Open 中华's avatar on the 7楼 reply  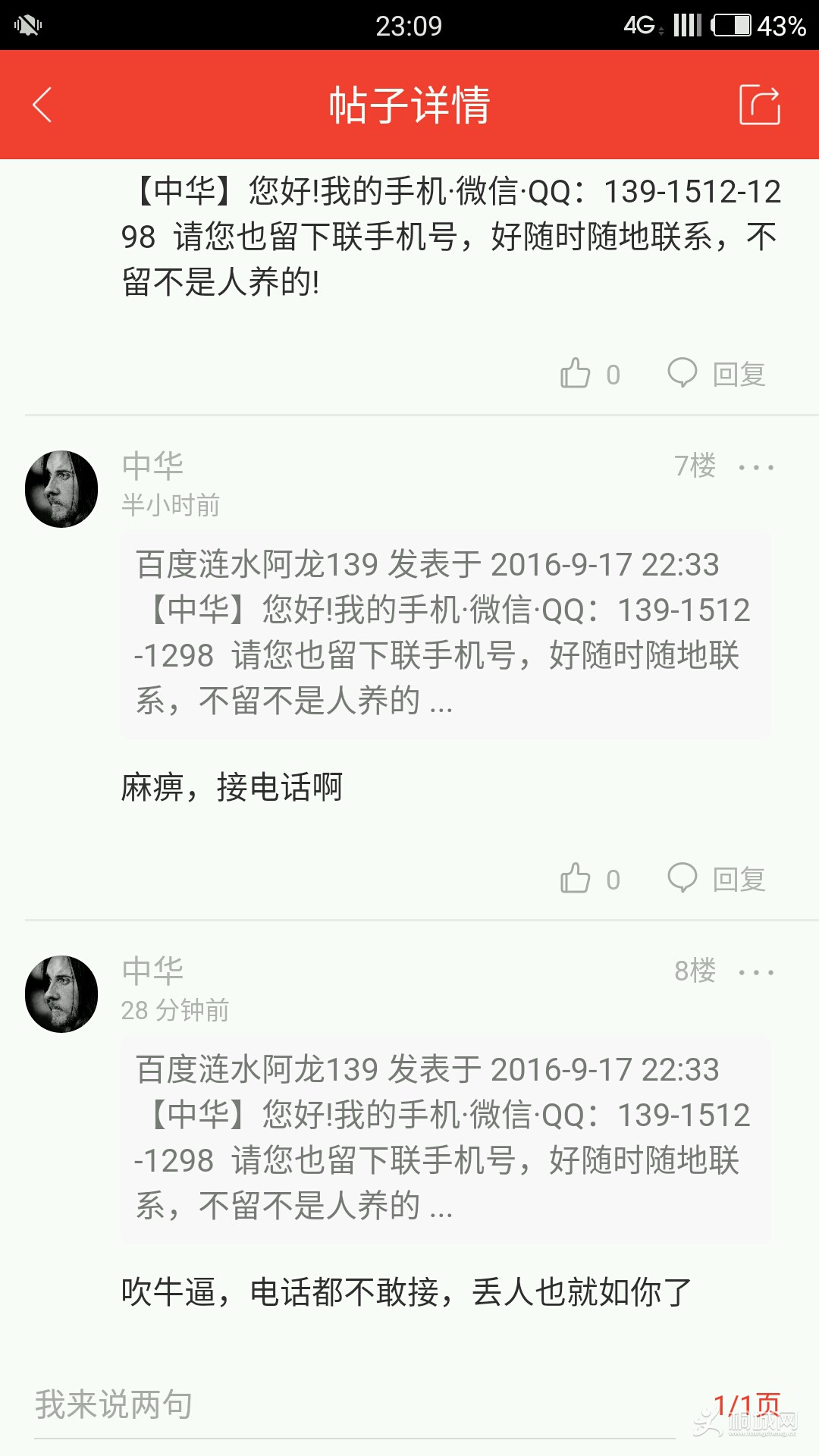click(x=61, y=489)
